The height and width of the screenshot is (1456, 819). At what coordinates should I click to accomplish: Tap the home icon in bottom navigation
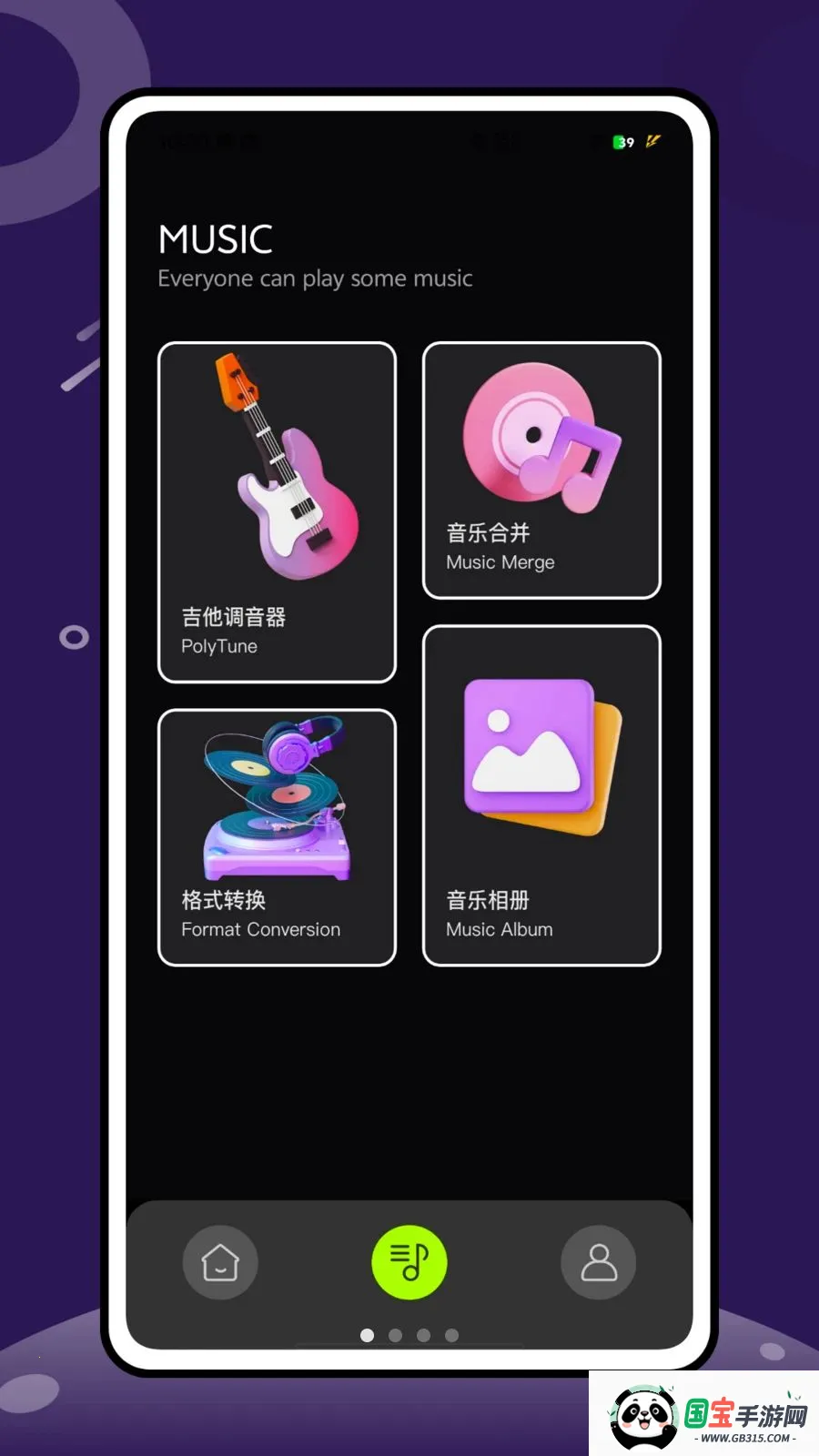click(220, 1262)
